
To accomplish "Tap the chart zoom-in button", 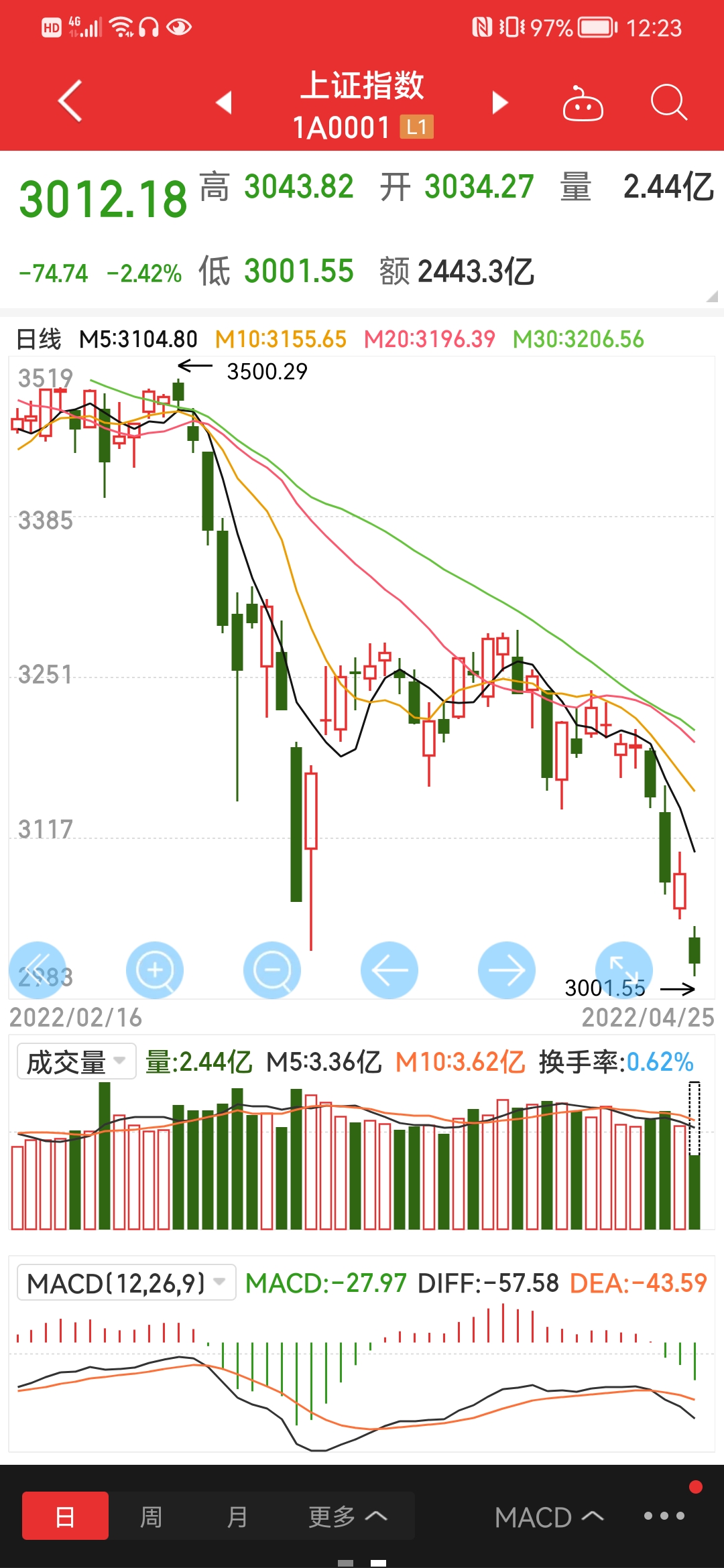I will click(x=155, y=970).
